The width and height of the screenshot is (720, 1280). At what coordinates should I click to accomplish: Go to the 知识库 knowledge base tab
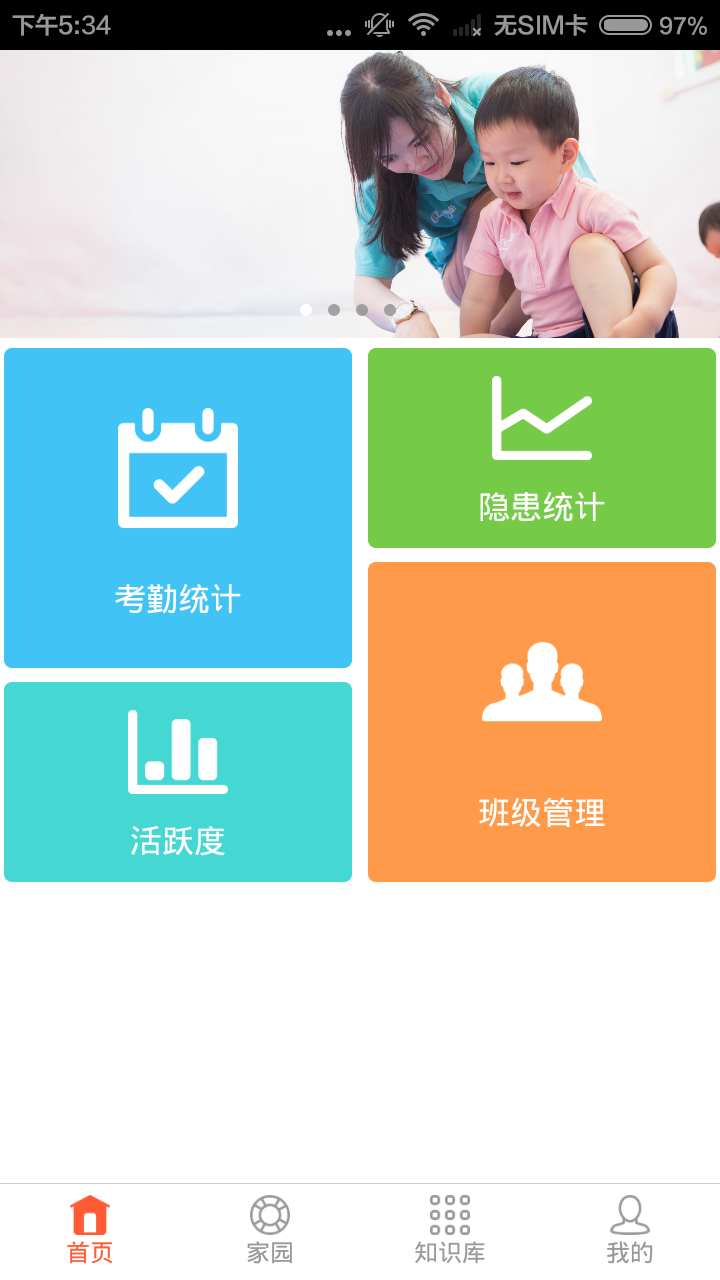coord(450,1231)
